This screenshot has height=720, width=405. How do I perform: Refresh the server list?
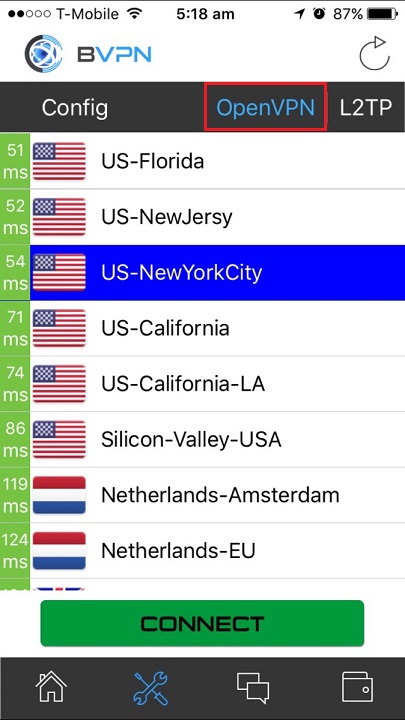click(374, 53)
